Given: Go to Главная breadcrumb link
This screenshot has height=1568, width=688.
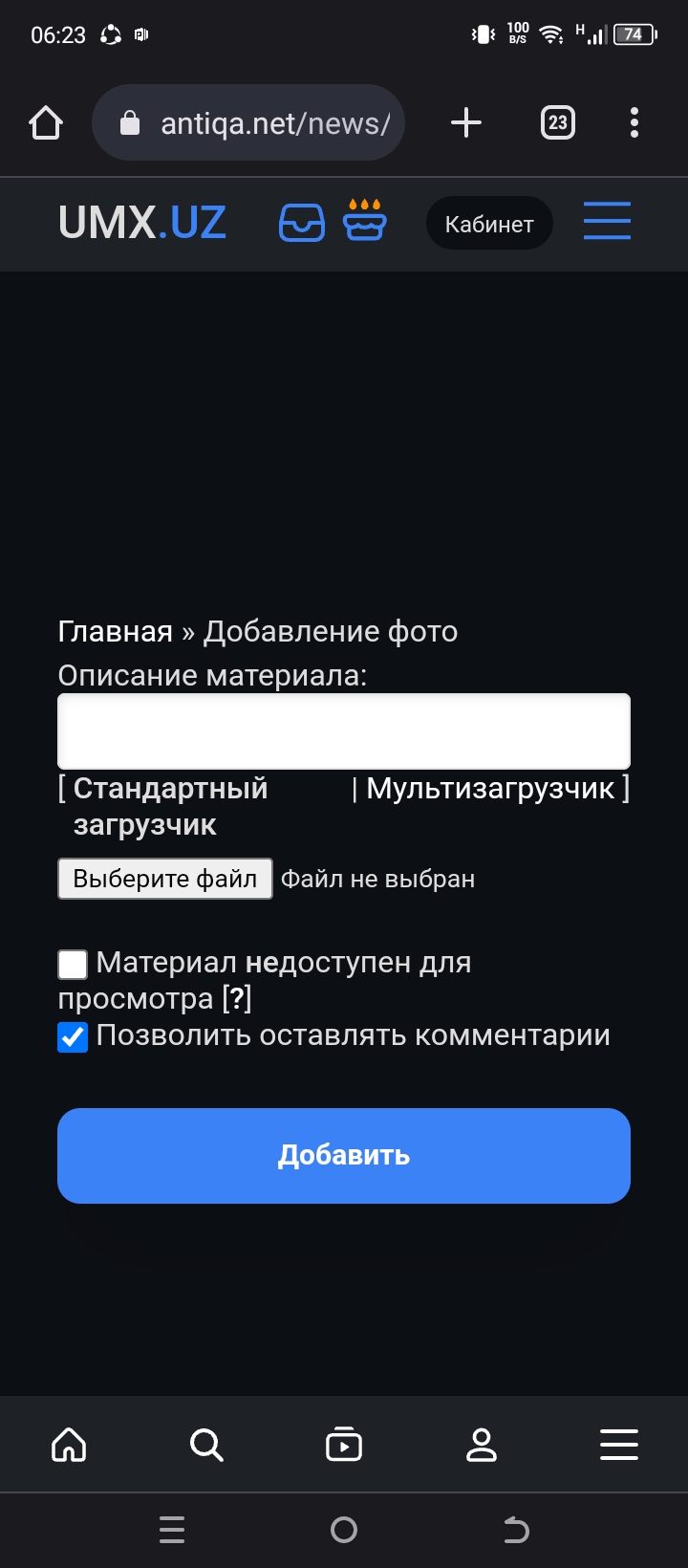Looking at the screenshot, I should pos(115,632).
